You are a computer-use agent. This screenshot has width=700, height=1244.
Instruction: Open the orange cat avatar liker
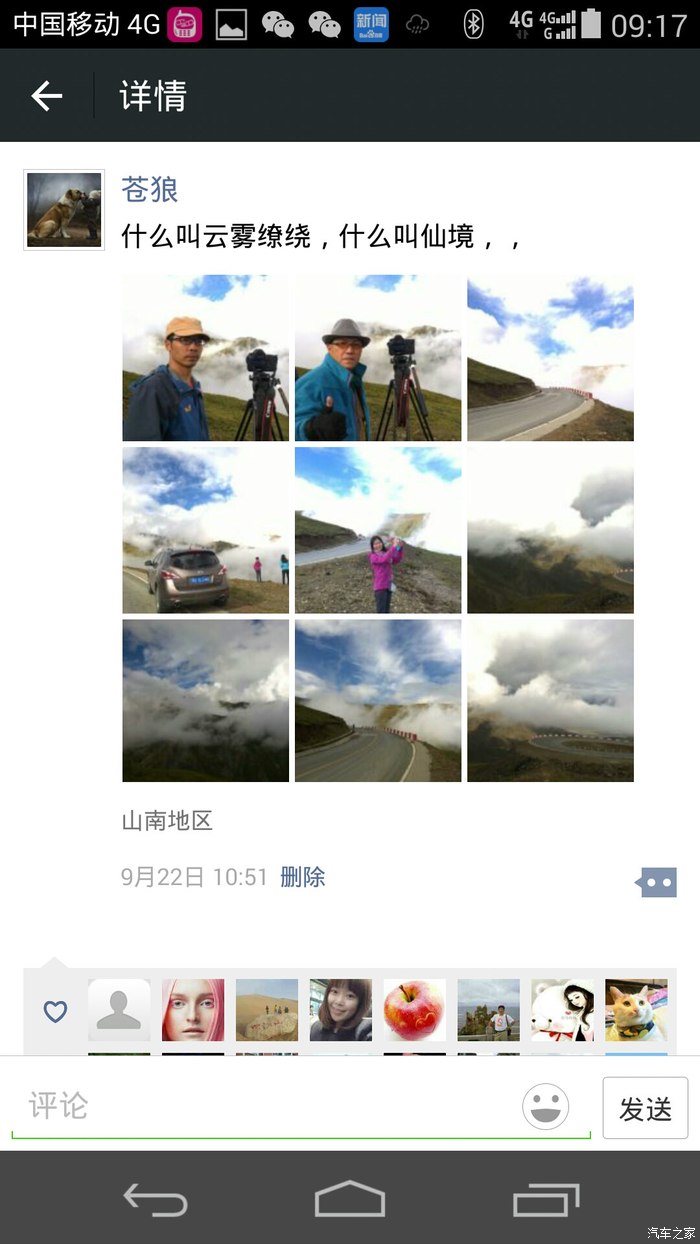coord(636,1010)
